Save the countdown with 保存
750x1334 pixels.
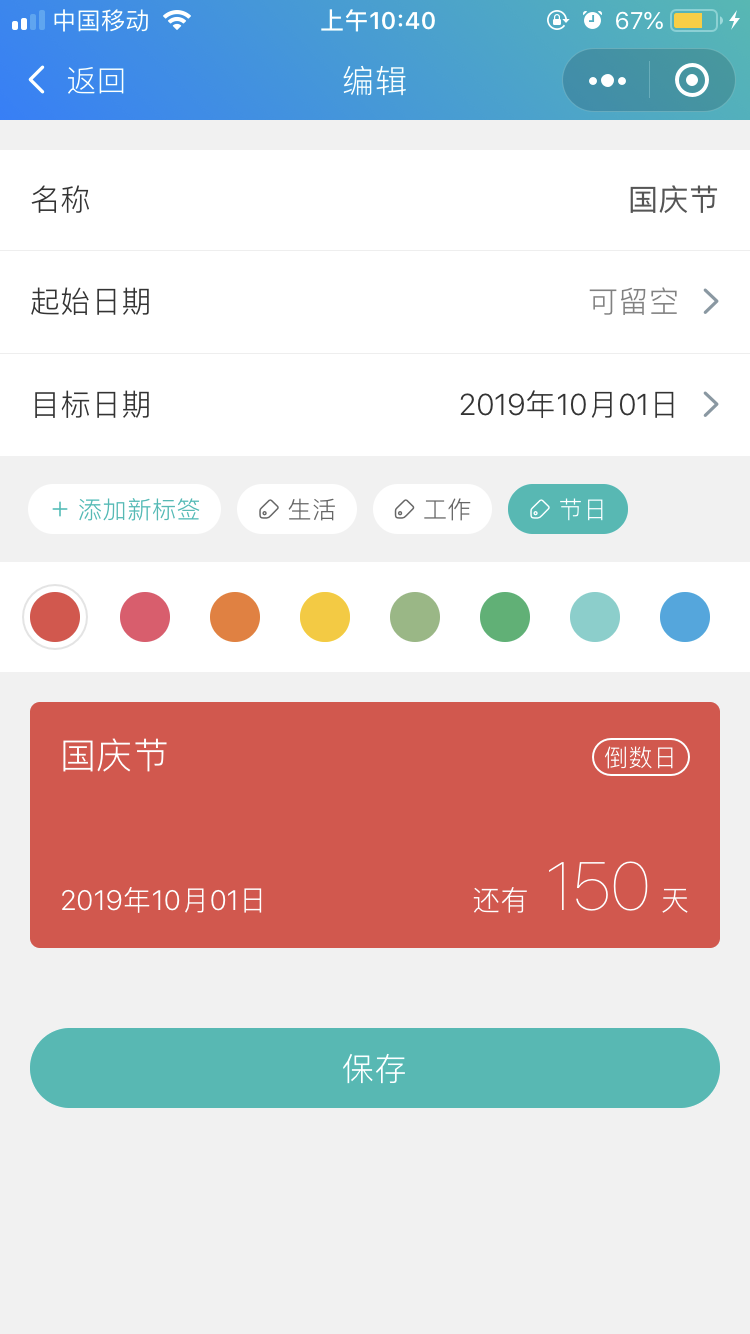pos(375,1068)
